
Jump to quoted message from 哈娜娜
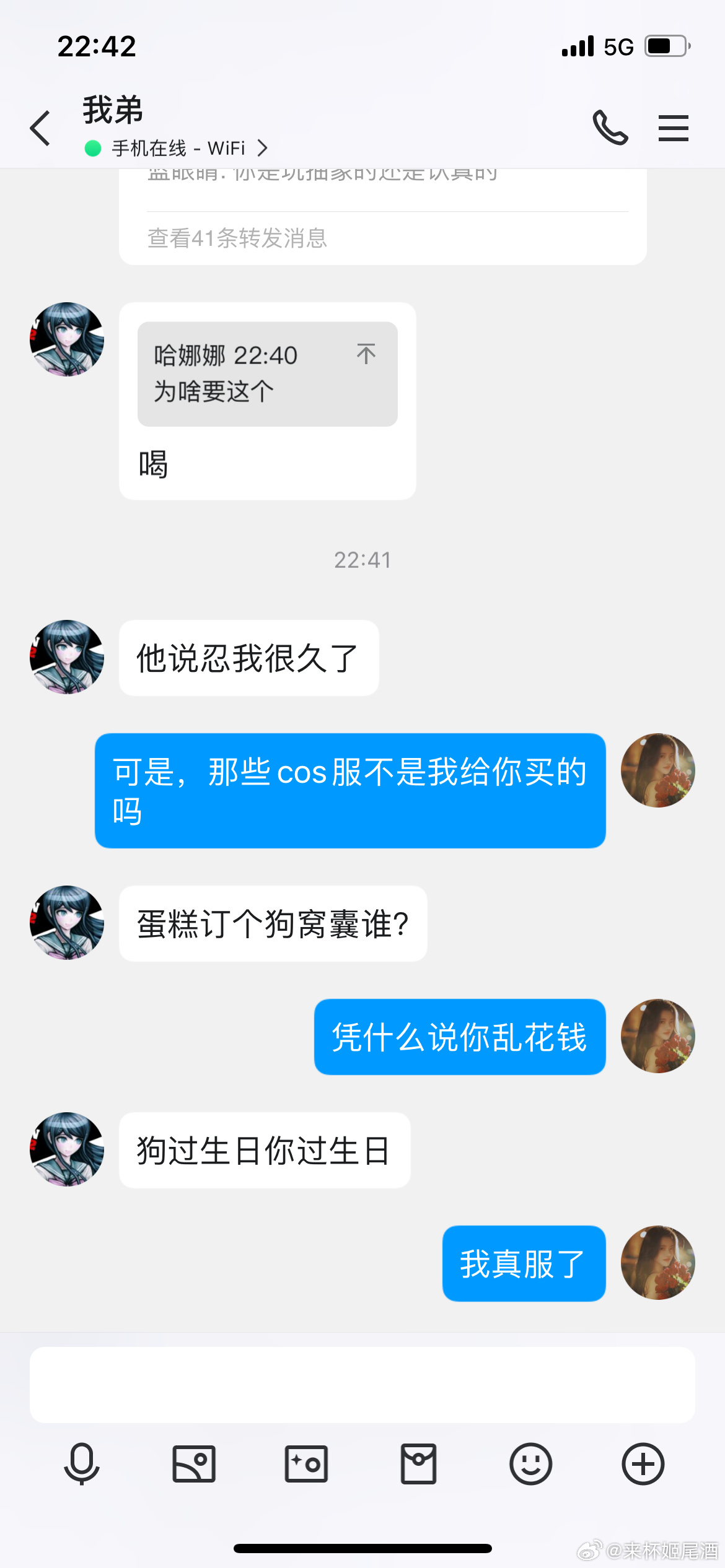pyautogui.click(x=366, y=354)
